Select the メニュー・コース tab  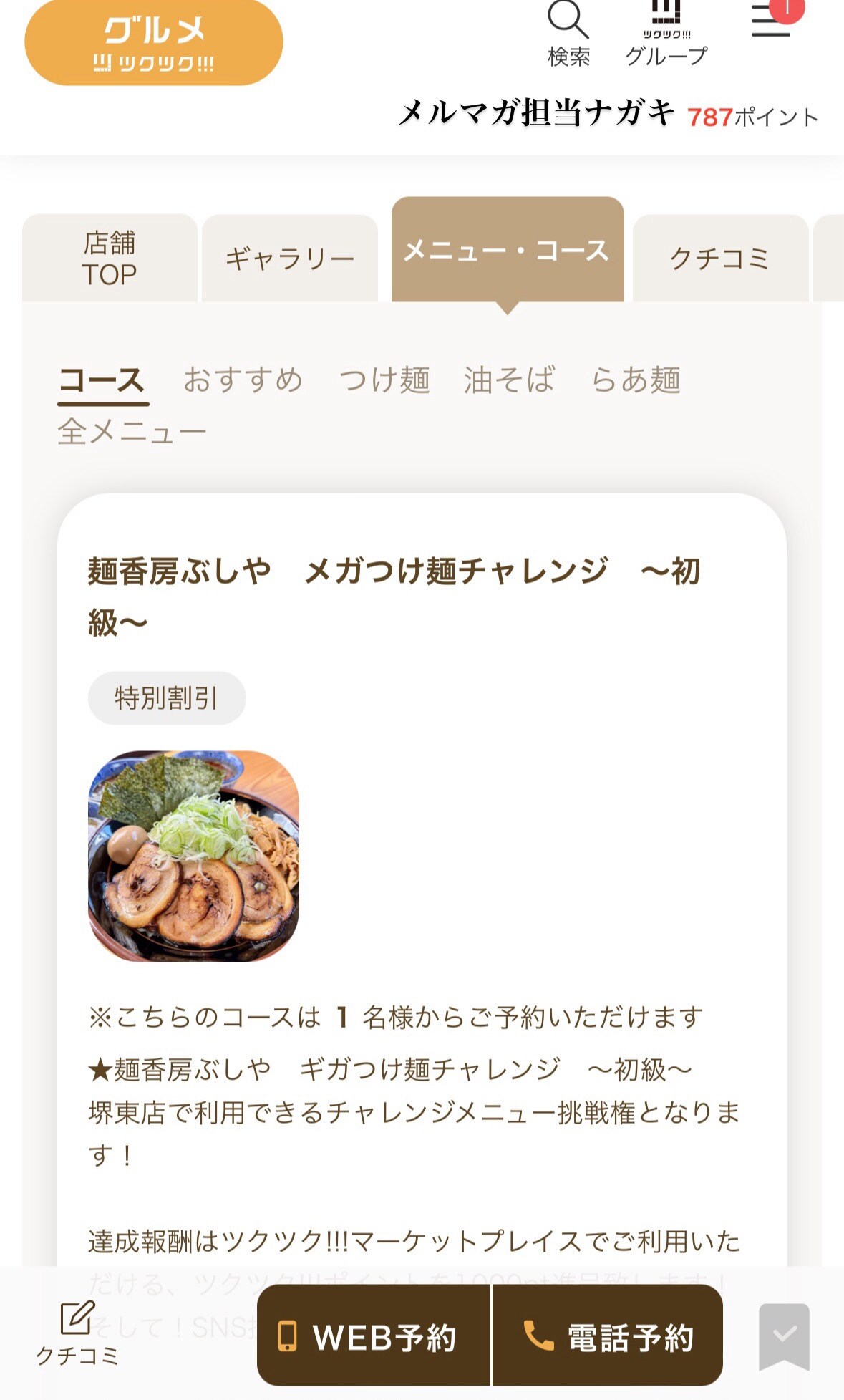507,251
